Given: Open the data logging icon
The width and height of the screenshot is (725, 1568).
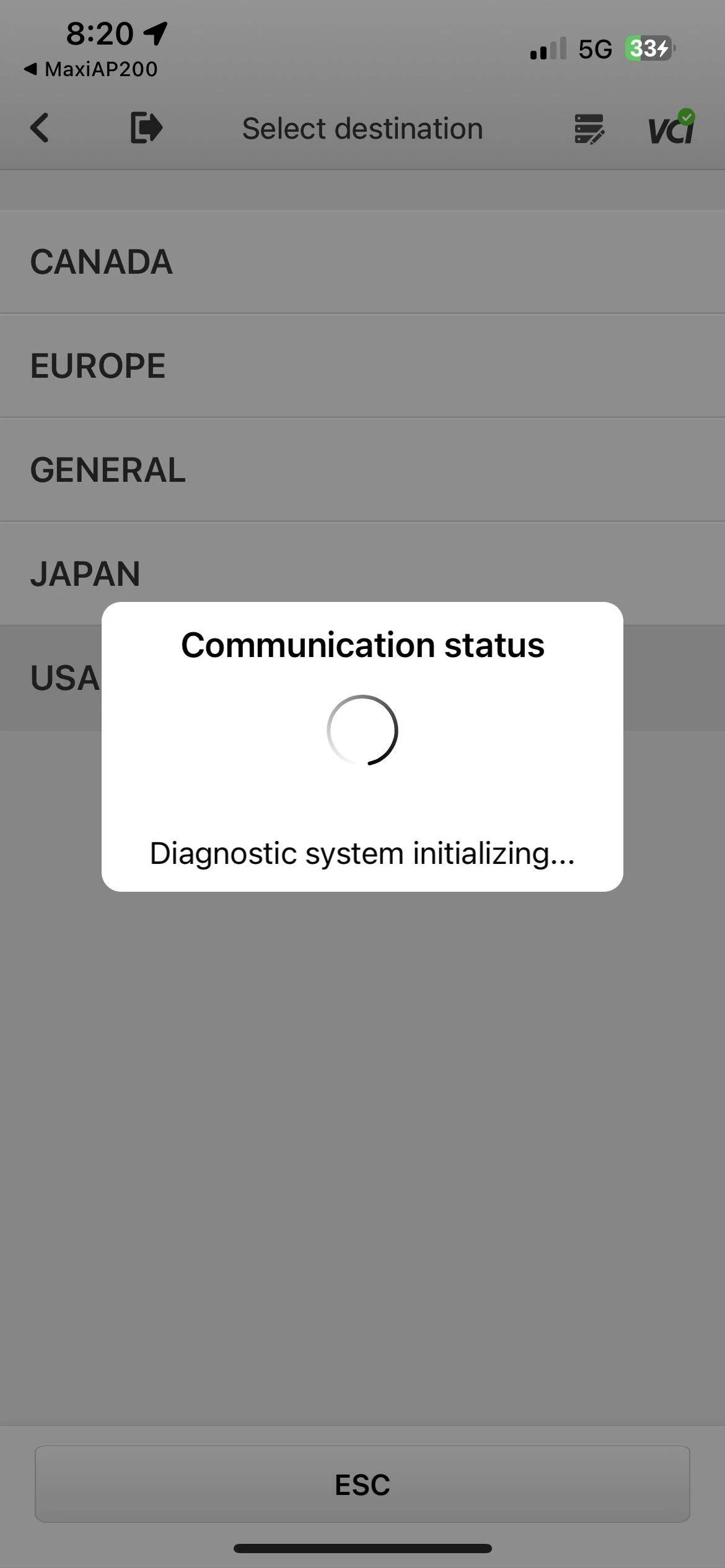Looking at the screenshot, I should 589,129.
